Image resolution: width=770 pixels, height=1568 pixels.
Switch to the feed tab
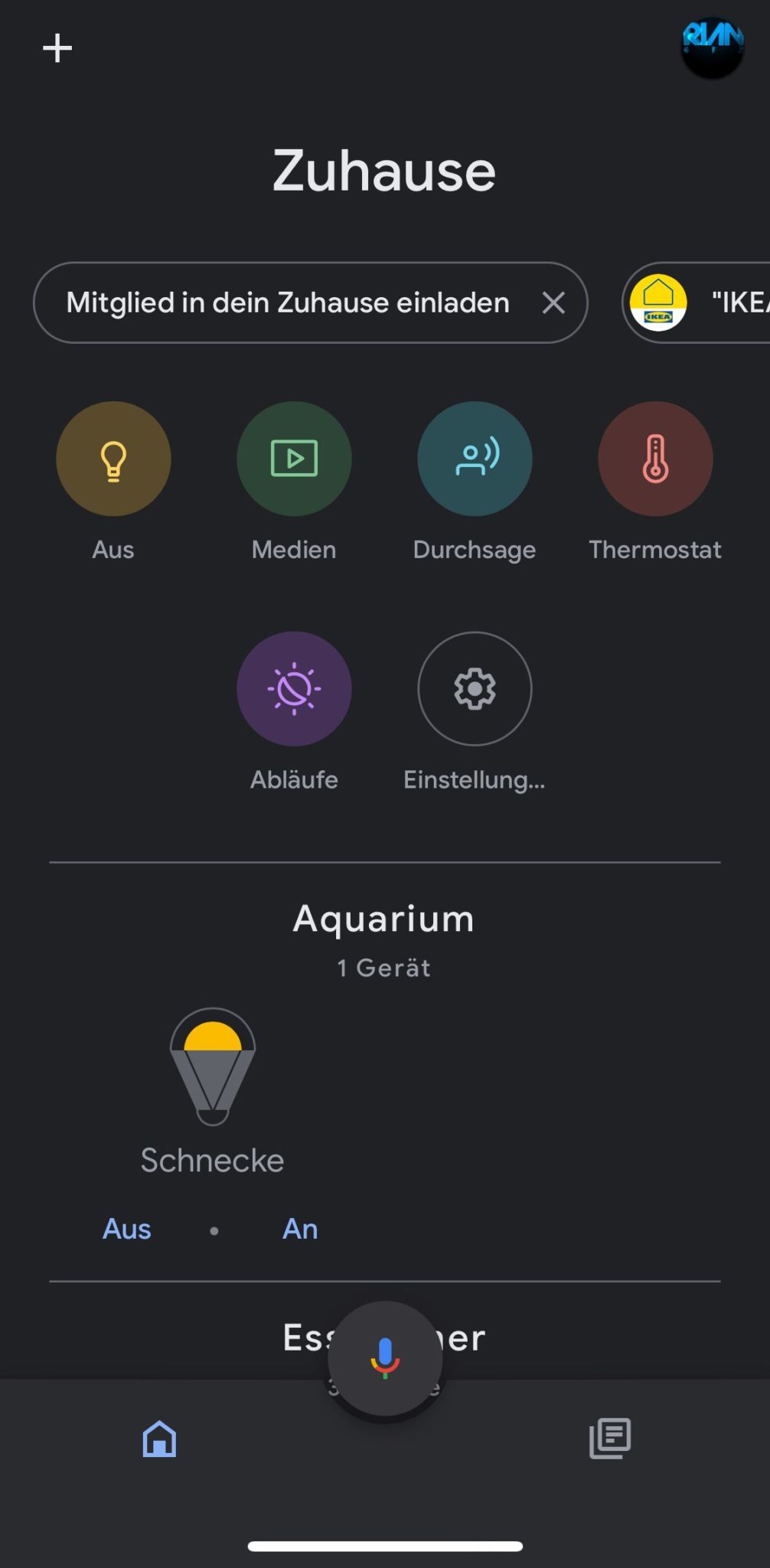610,1439
